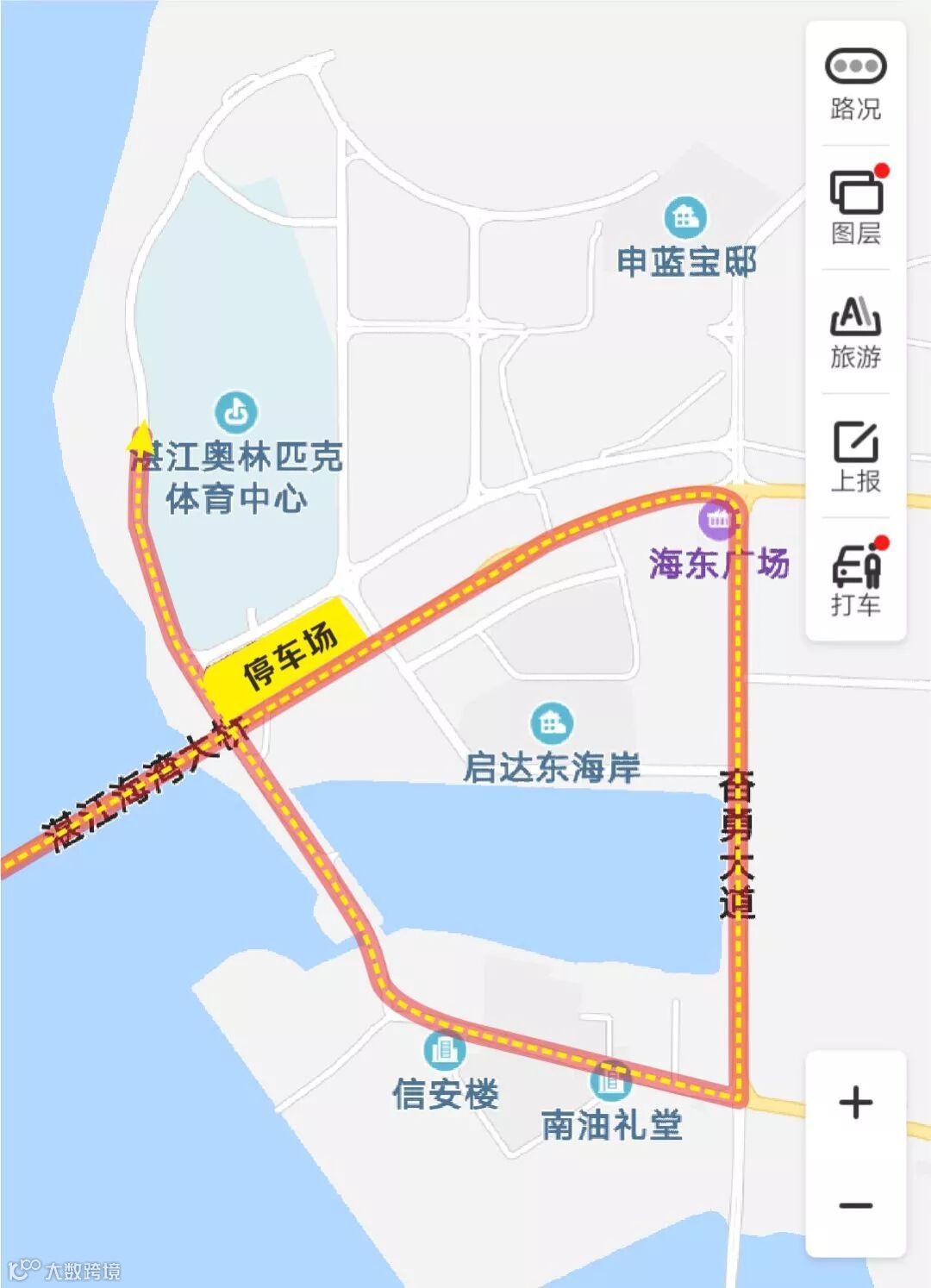The width and height of the screenshot is (931, 1288).
Task: Select the 启达东海岸 place marker
Action: click(552, 722)
